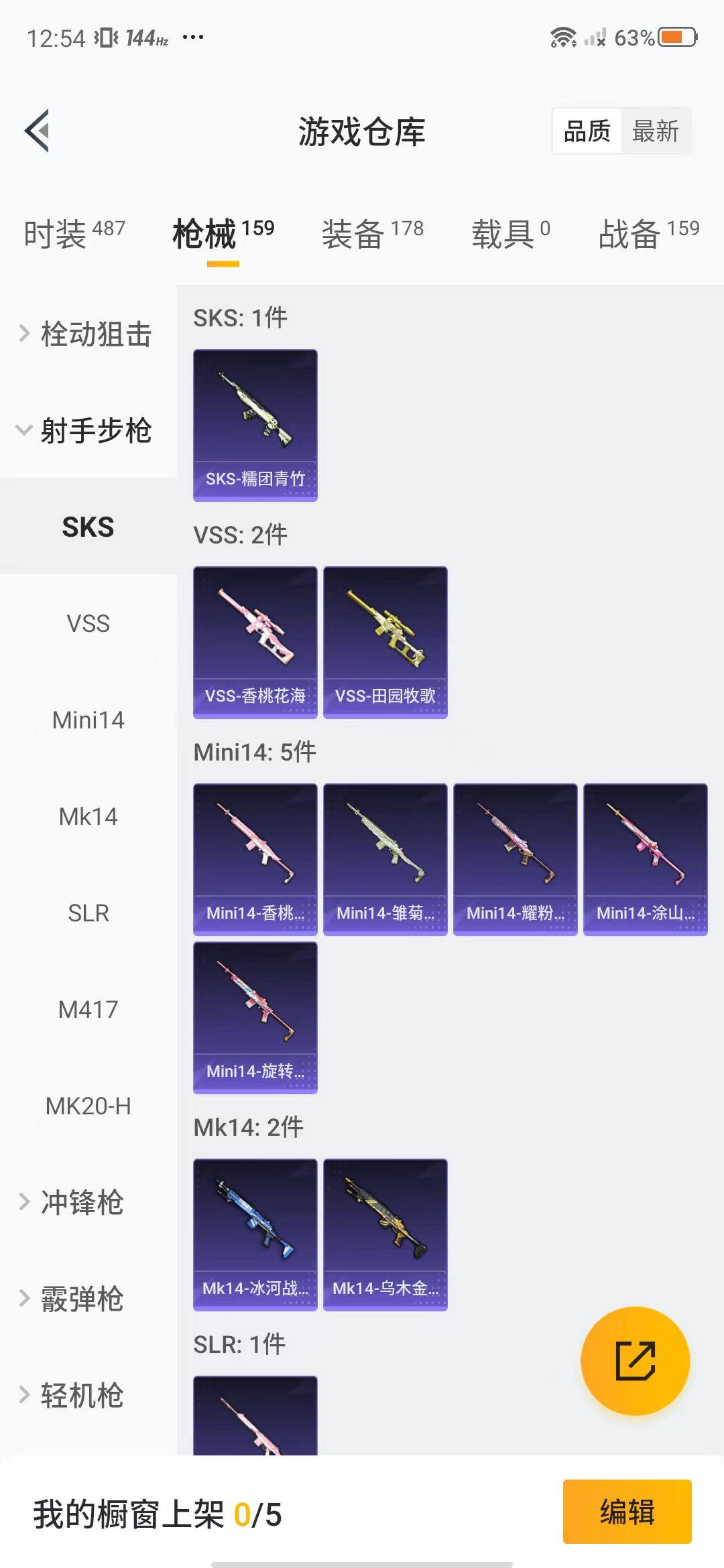The width and height of the screenshot is (724, 1568).
Task: Jump to MK20-H in the sidebar
Action: (88, 1106)
